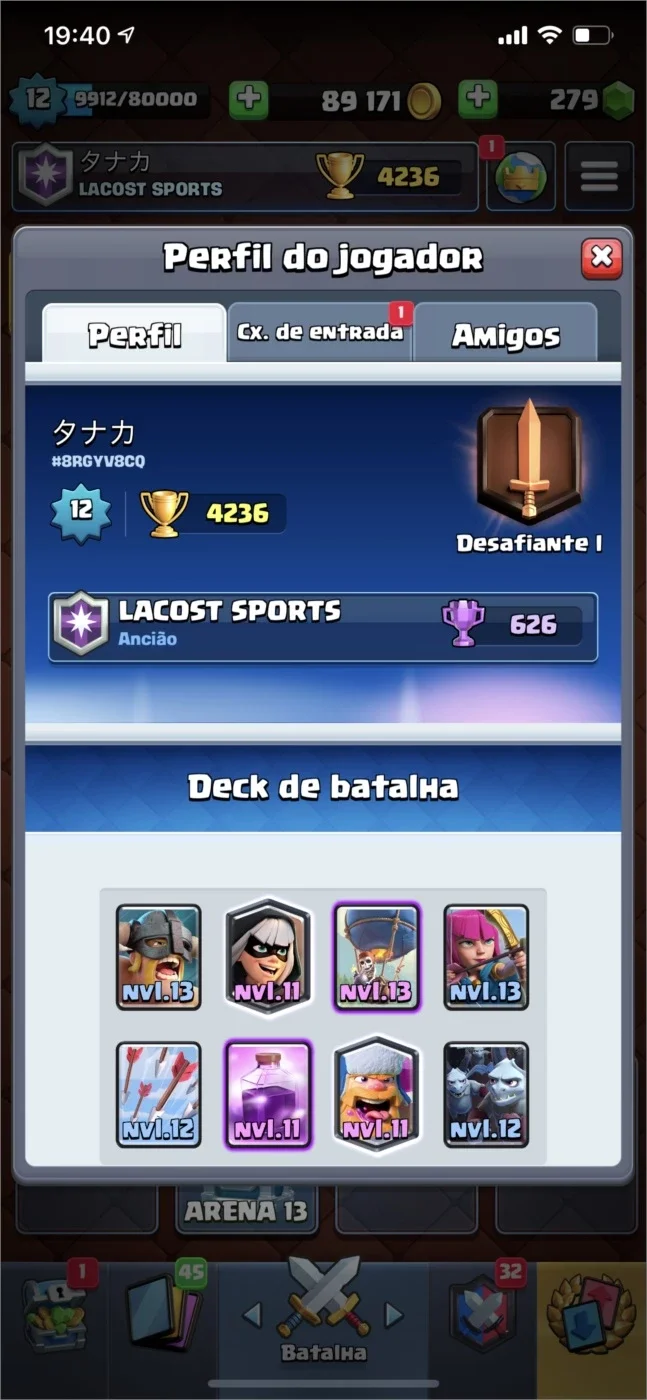Add gems with the plus button
Image resolution: width=647 pixels, height=1400 pixels.
[478, 100]
